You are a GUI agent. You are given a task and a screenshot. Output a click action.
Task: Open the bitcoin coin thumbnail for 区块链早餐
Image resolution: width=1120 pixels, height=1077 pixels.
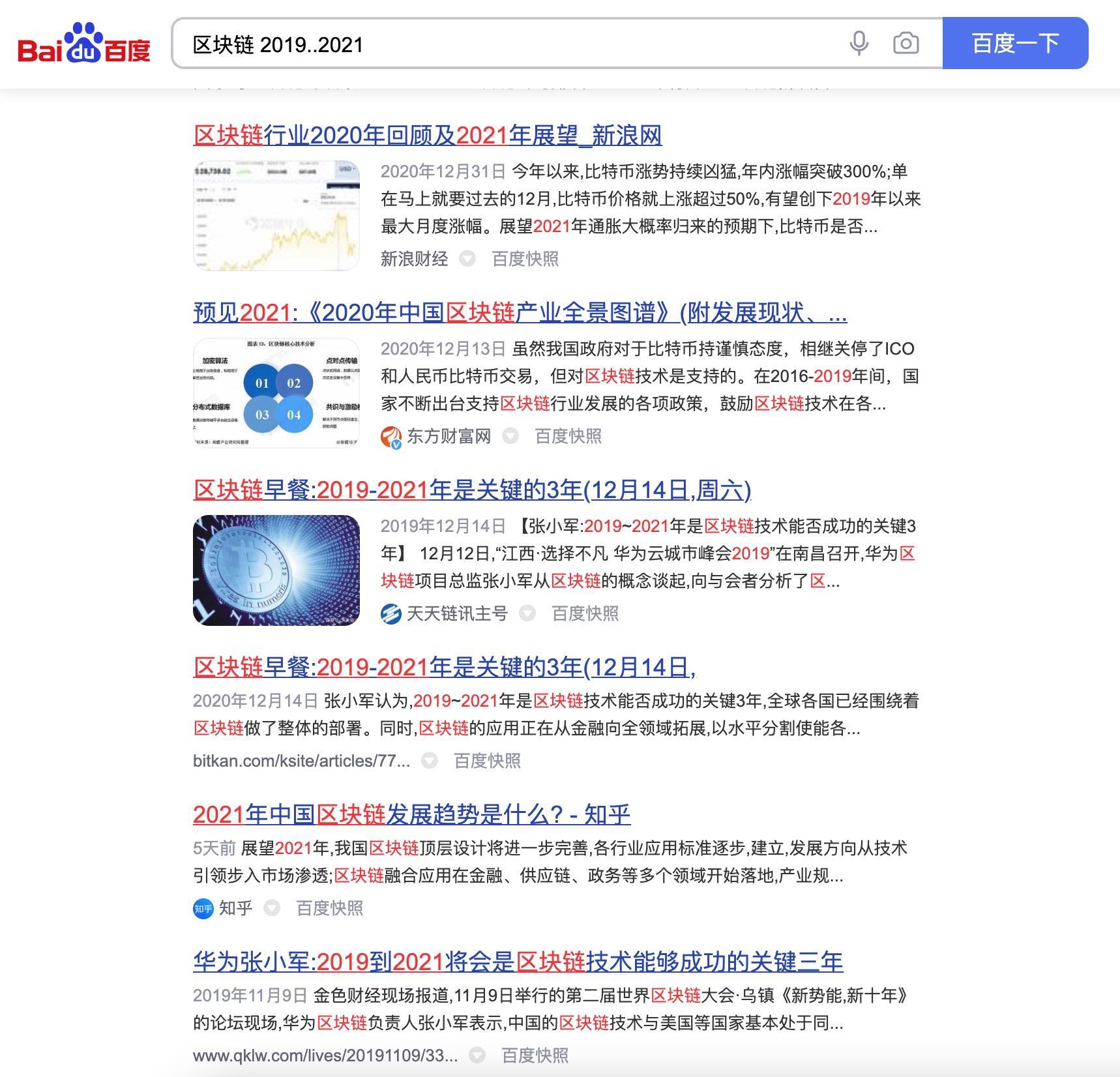[276, 570]
